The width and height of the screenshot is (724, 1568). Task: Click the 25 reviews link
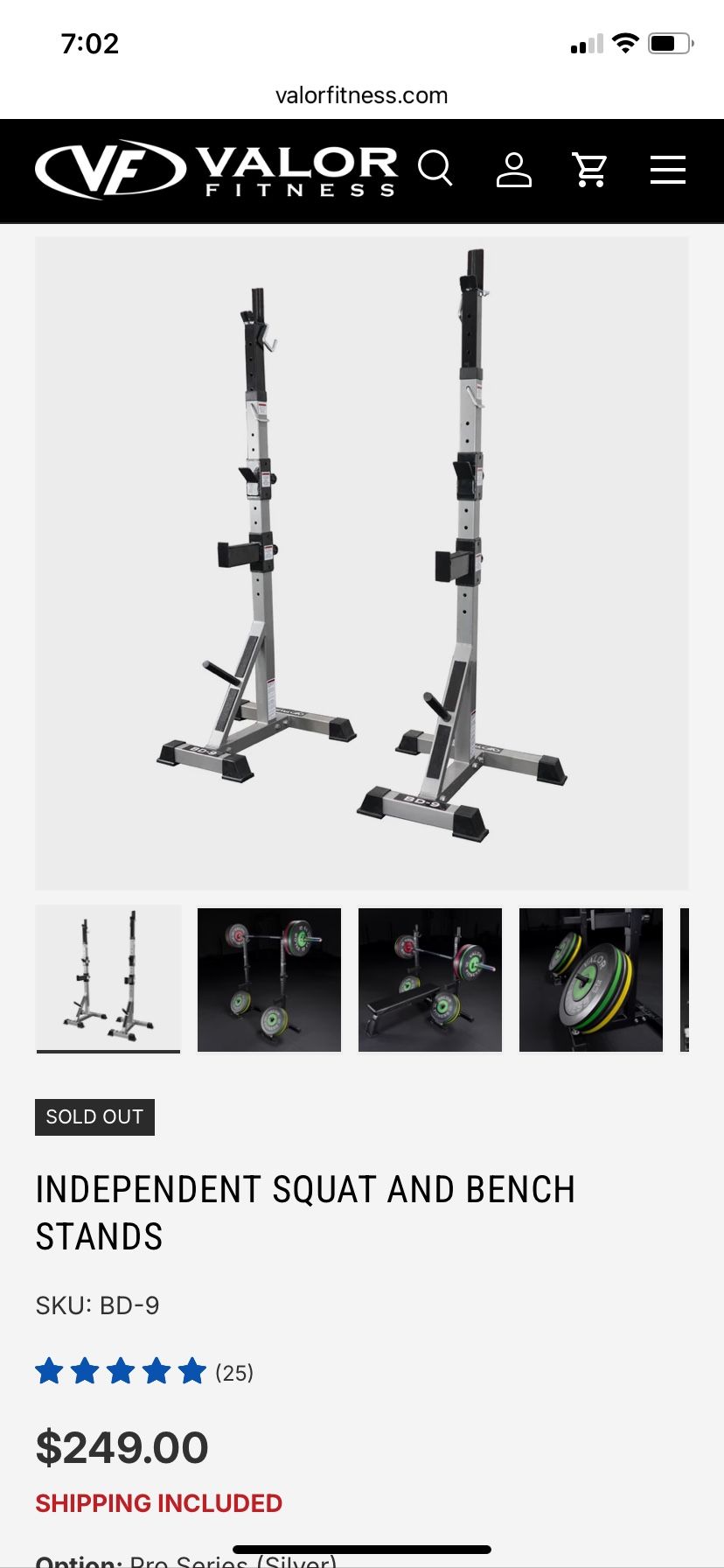(x=234, y=1373)
